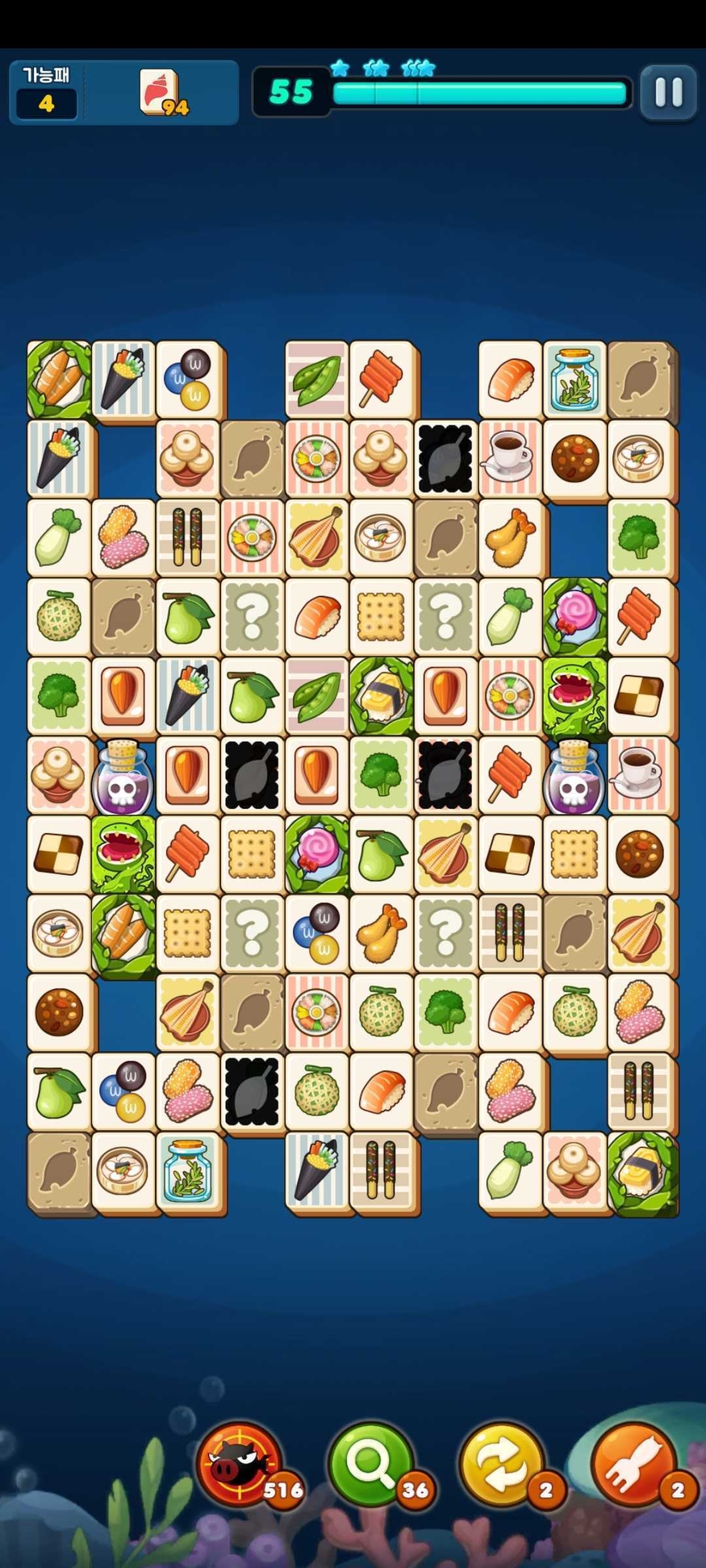The image size is (706, 1568).
Task: Pause the game
Action: tap(668, 92)
